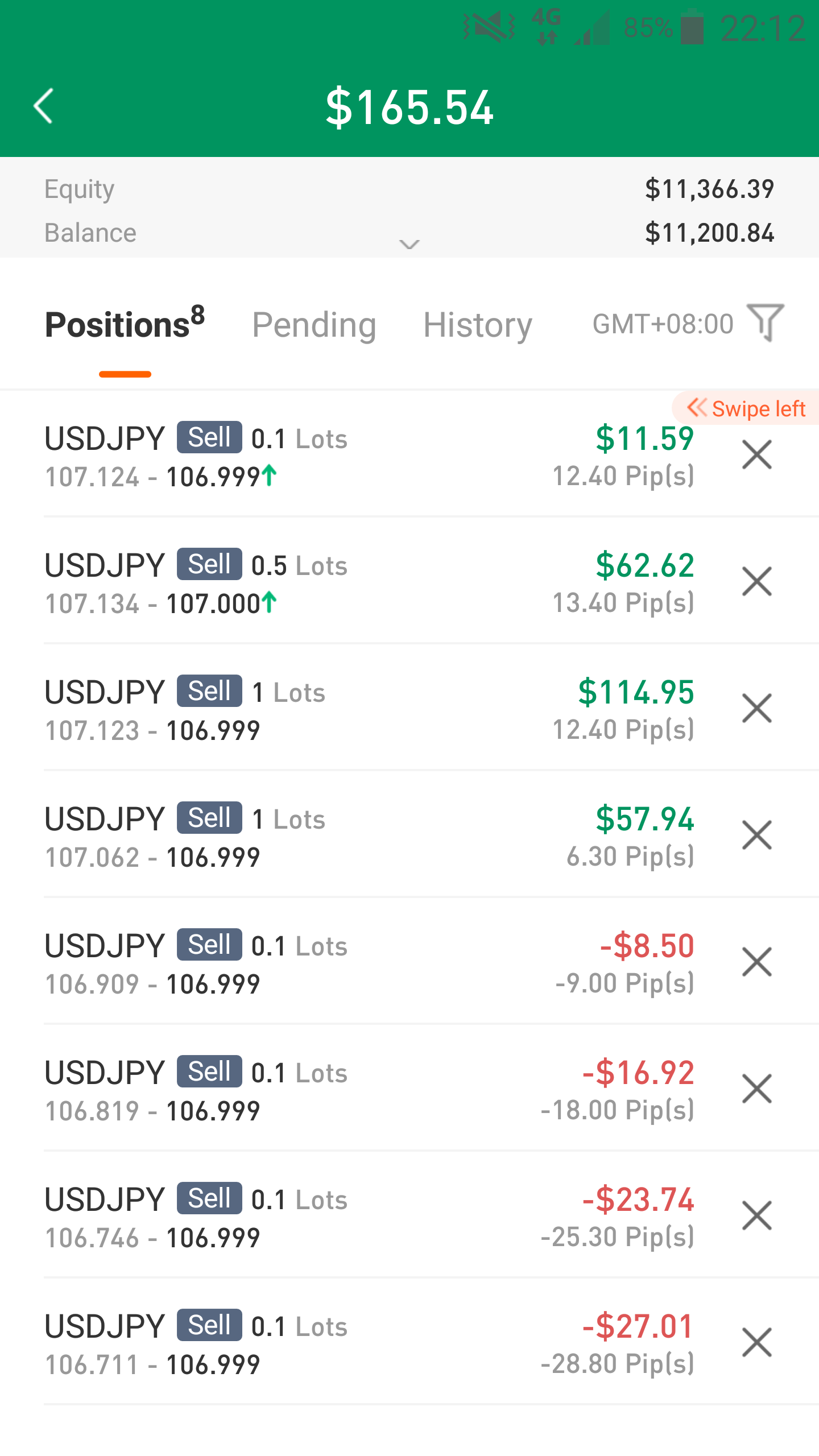Close the $11.59 profit USDJPY position

click(x=757, y=455)
